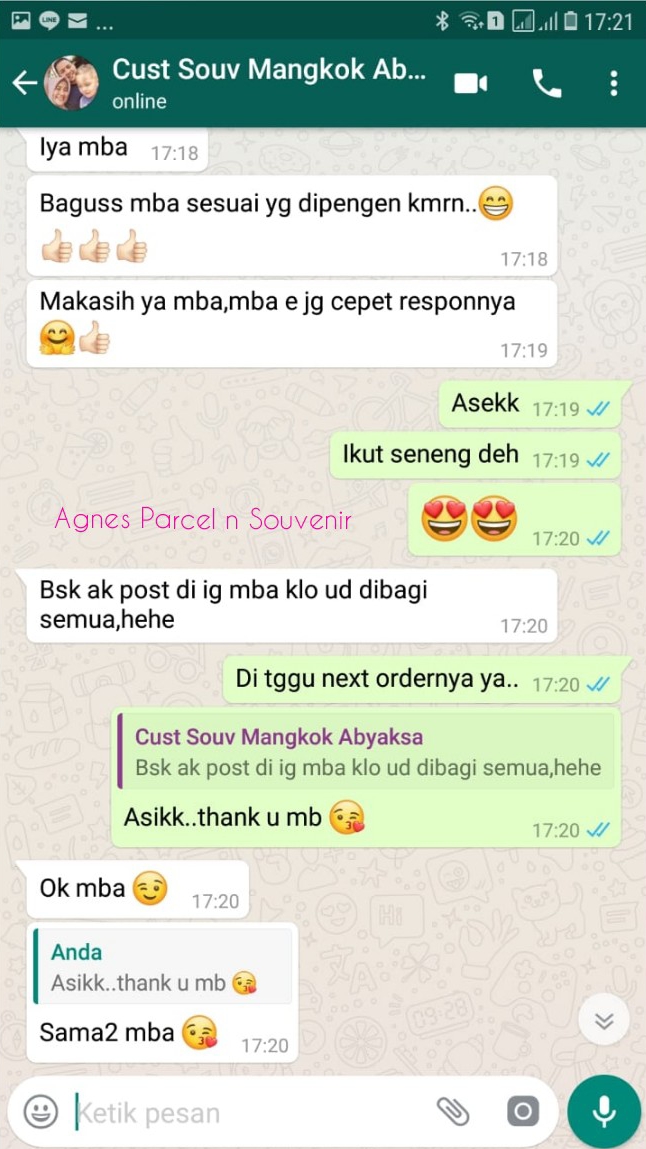This screenshot has height=1149, width=646.
Task: Tap the quoted reply from Anda
Action: pos(163,967)
